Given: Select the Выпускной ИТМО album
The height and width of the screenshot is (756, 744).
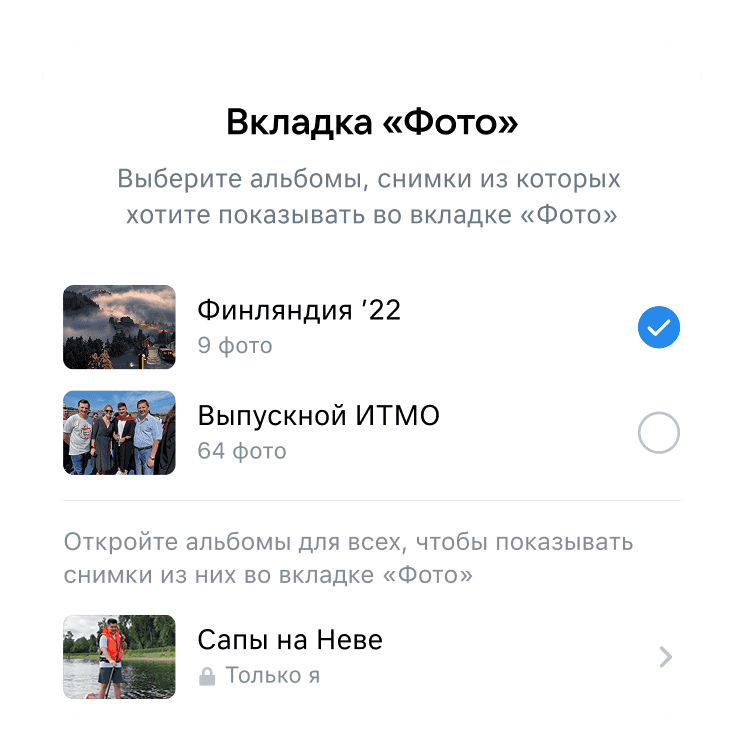Looking at the screenshot, I should click(x=659, y=433).
